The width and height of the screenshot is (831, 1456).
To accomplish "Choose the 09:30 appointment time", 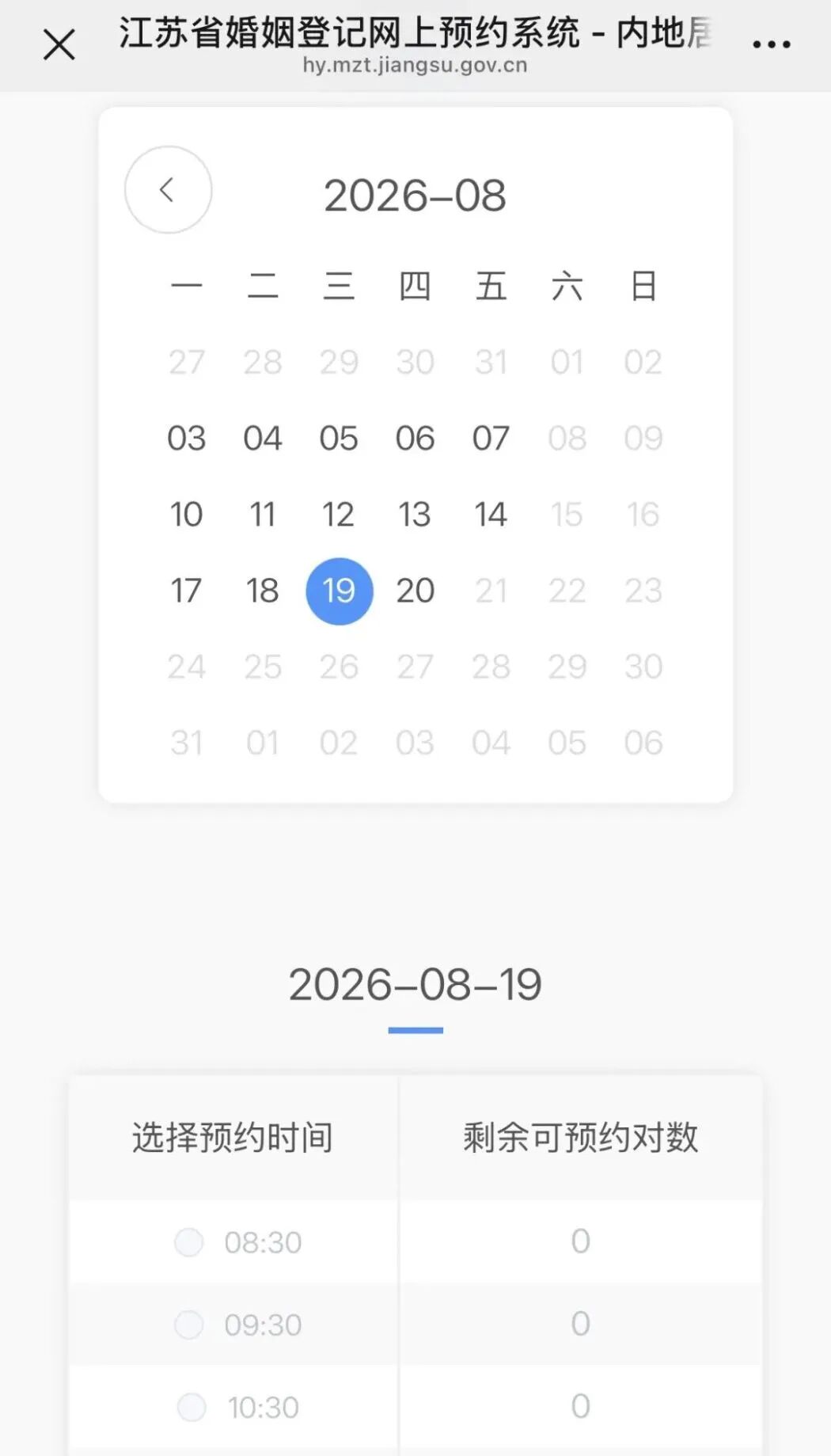I will (238, 1325).
